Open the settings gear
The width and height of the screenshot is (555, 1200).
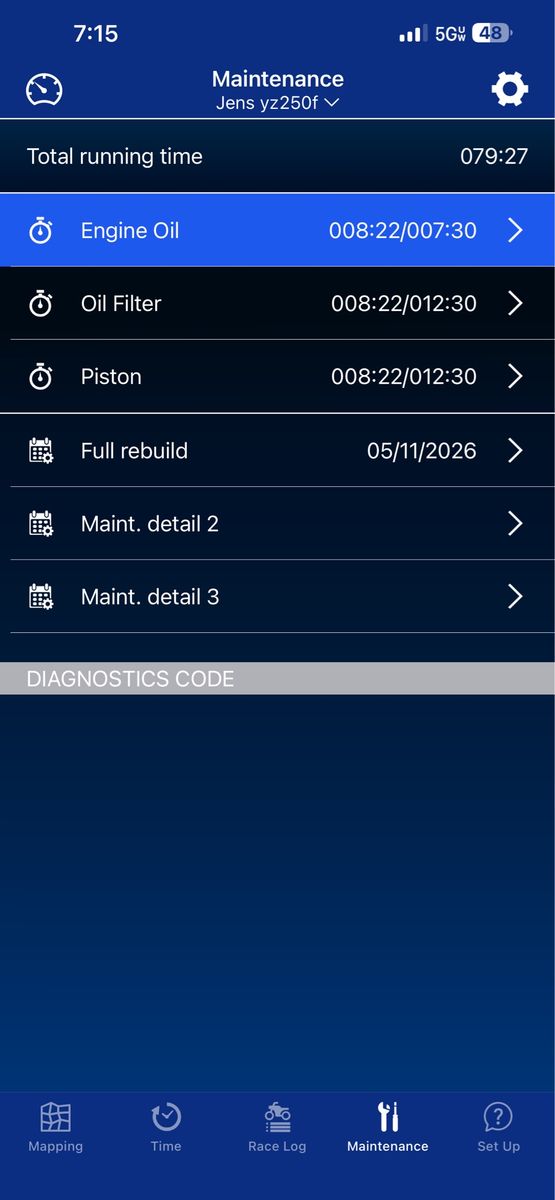coord(510,90)
